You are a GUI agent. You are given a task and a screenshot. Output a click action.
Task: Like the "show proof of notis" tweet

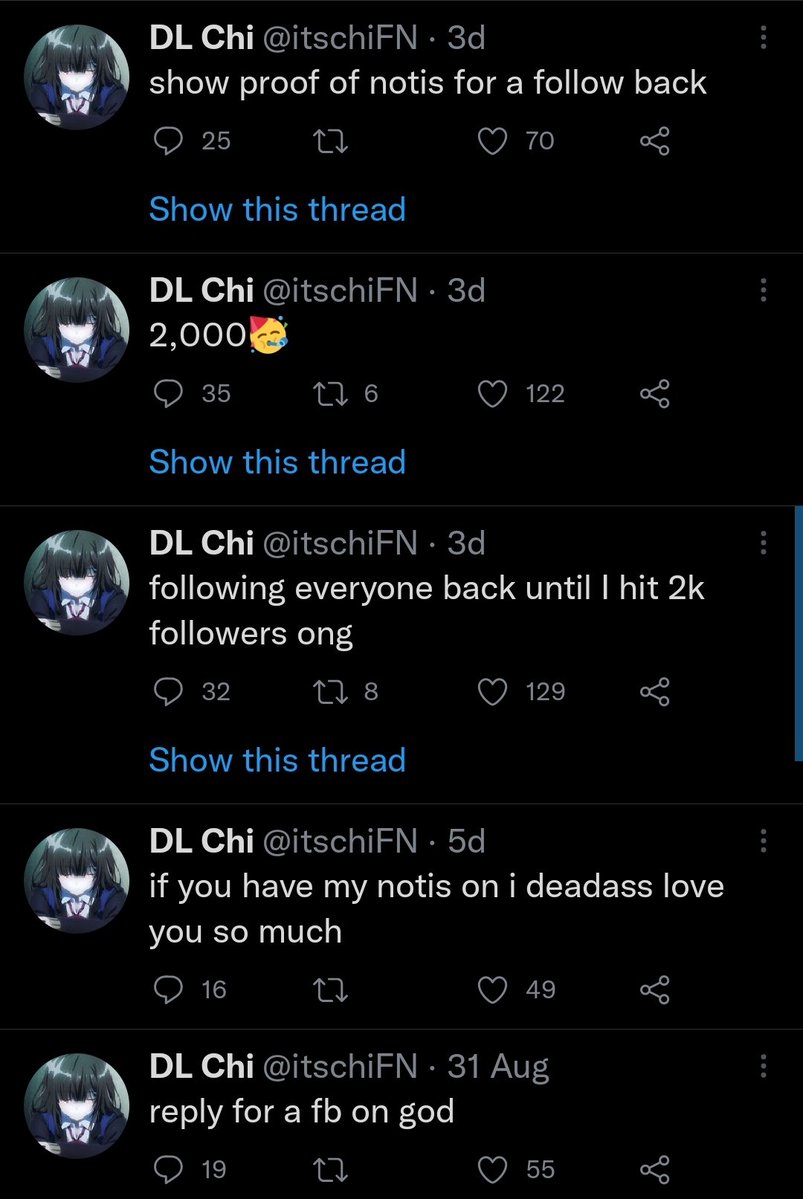click(x=492, y=143)
